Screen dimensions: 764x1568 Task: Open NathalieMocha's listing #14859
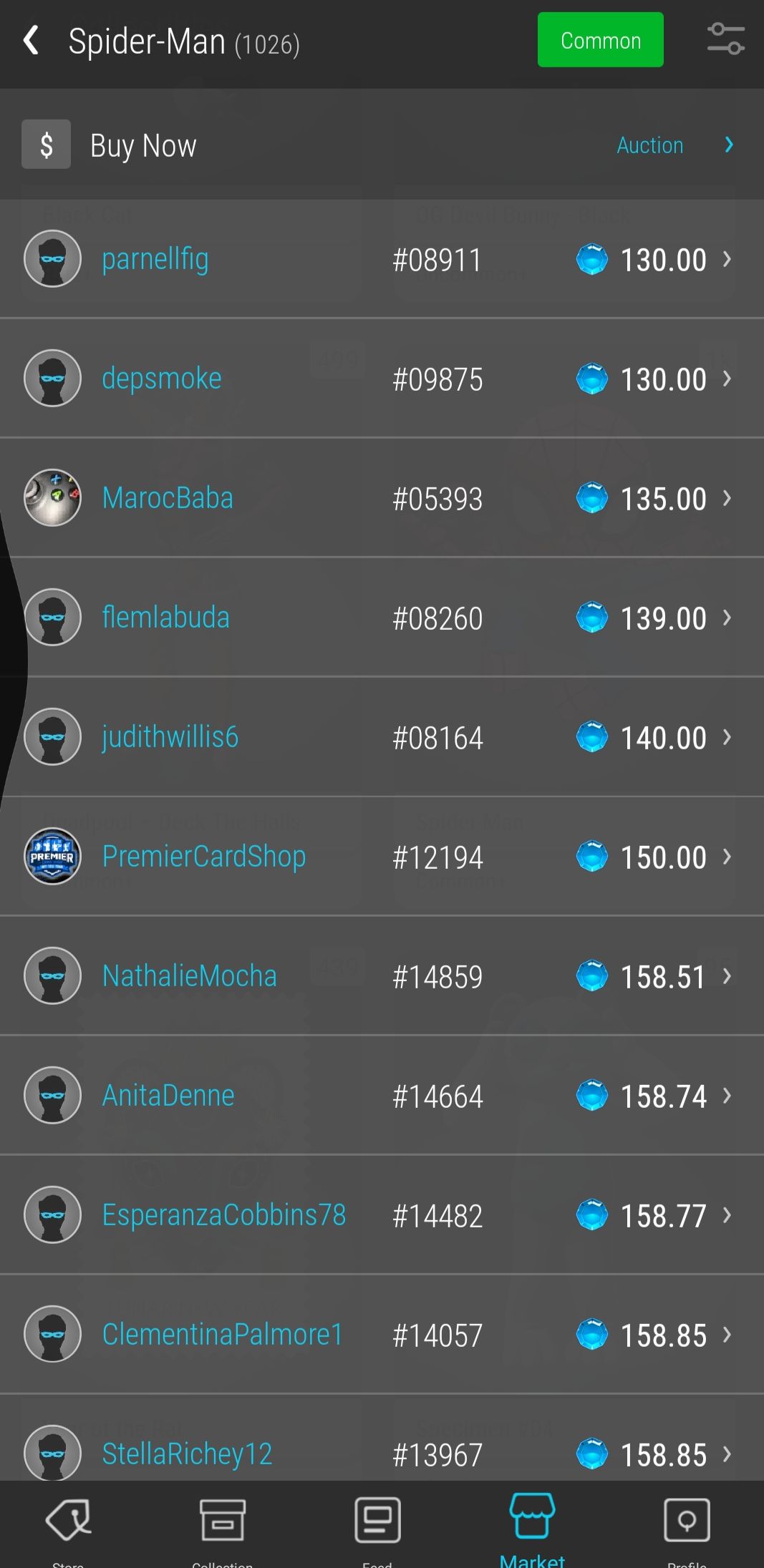tap(382, 976)
